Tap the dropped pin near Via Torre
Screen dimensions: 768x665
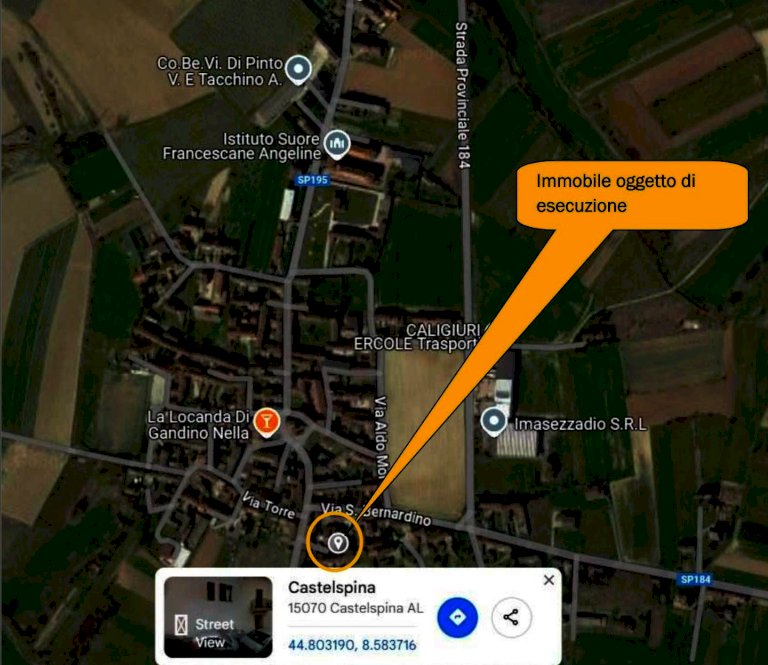(339, 543)
